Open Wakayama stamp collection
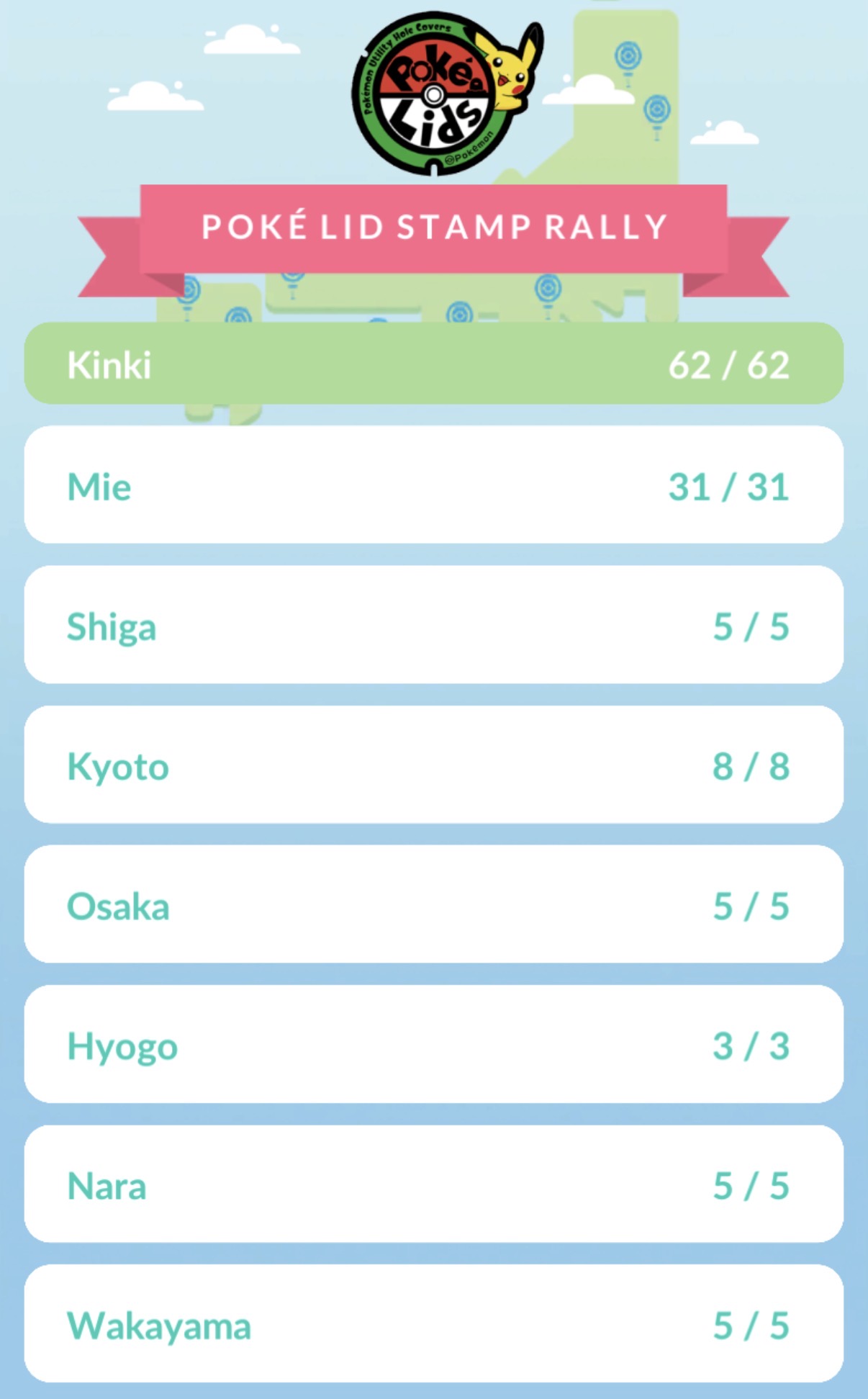Viewport: 868px width, 1399px height. click(x=433, y=1324)
